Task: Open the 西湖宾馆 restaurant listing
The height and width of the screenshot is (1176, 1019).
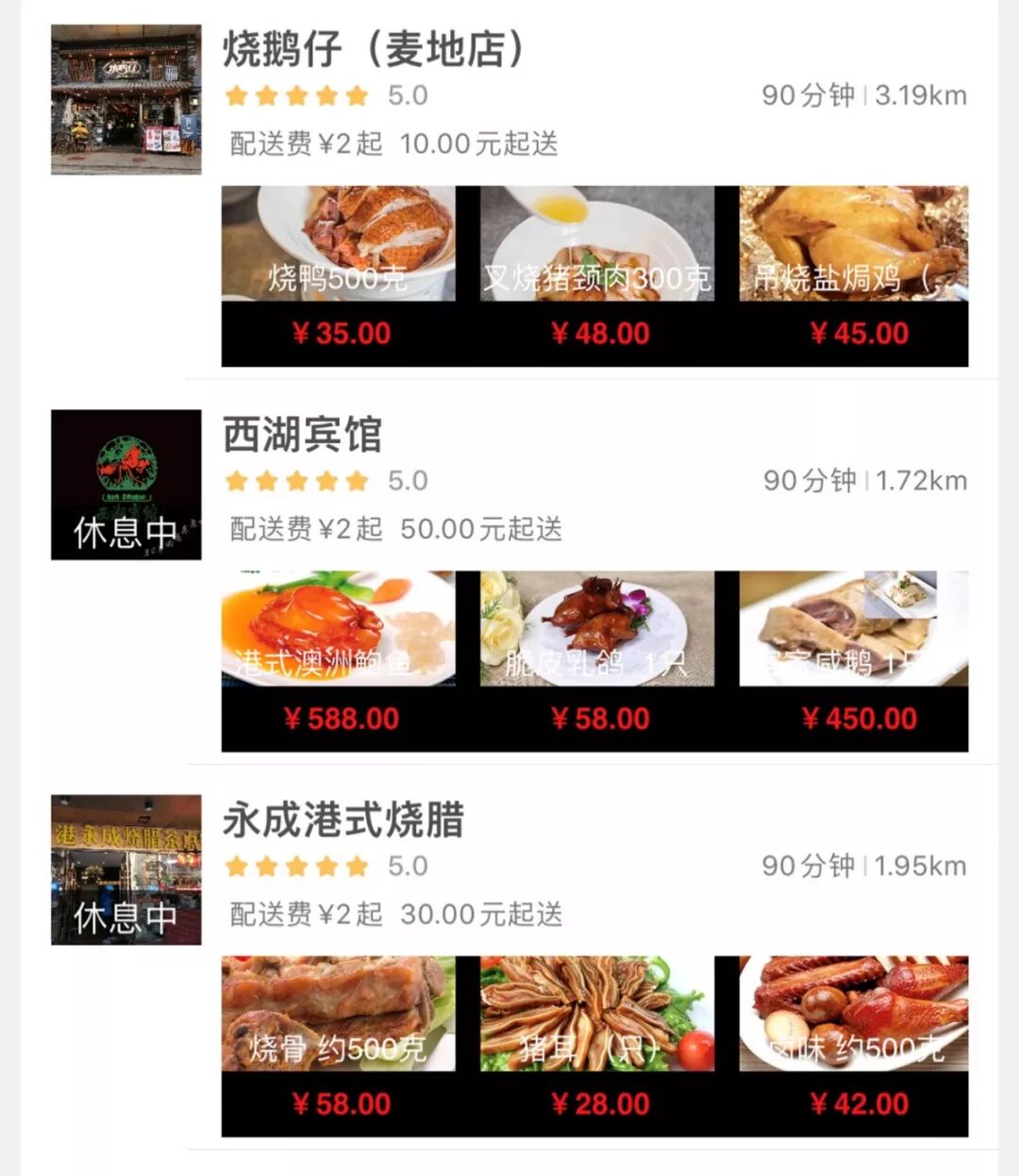Action: [x=302, y=436]
